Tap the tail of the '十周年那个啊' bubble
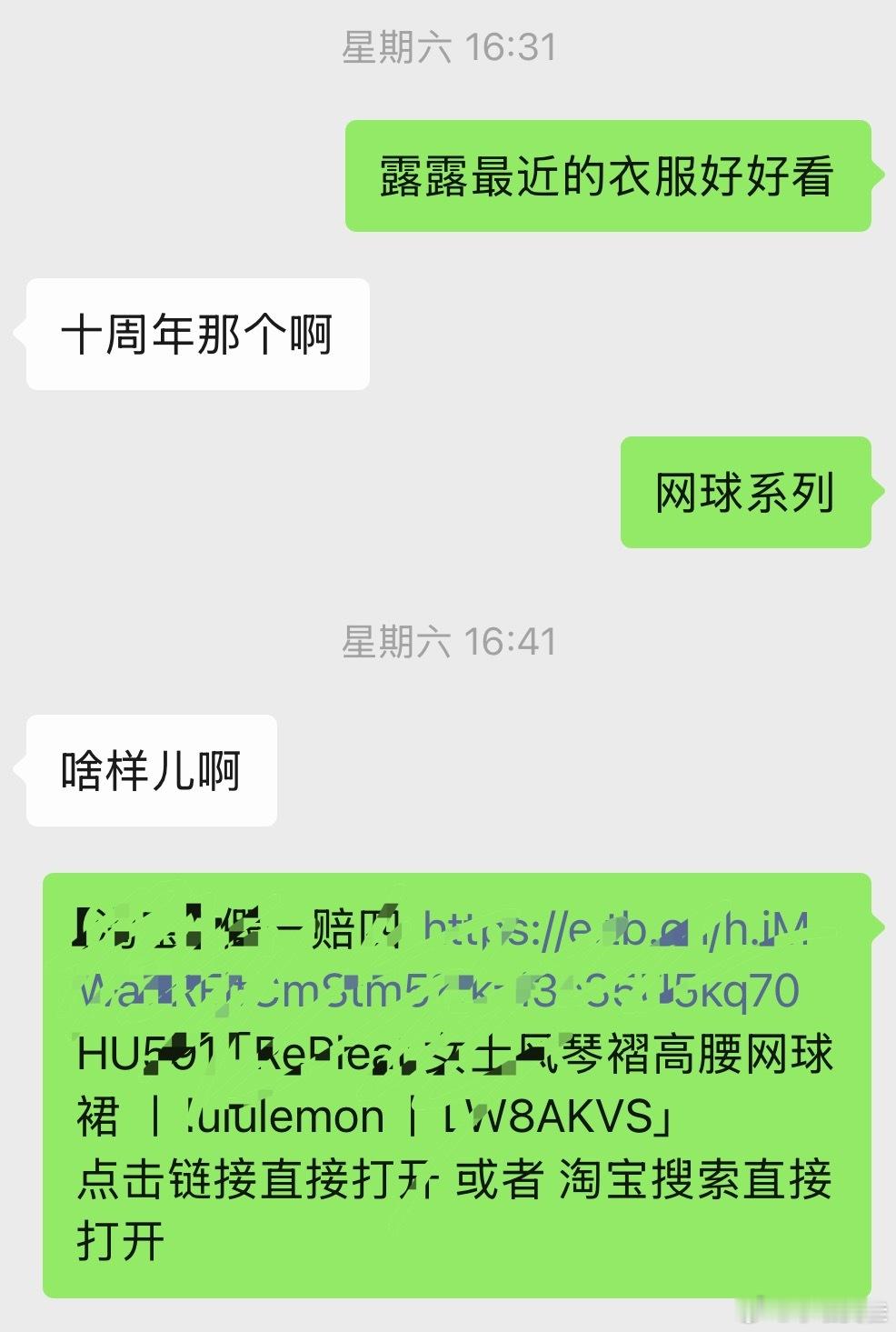This screenshot has width=896, height=1332. click(x=16, y=333)
